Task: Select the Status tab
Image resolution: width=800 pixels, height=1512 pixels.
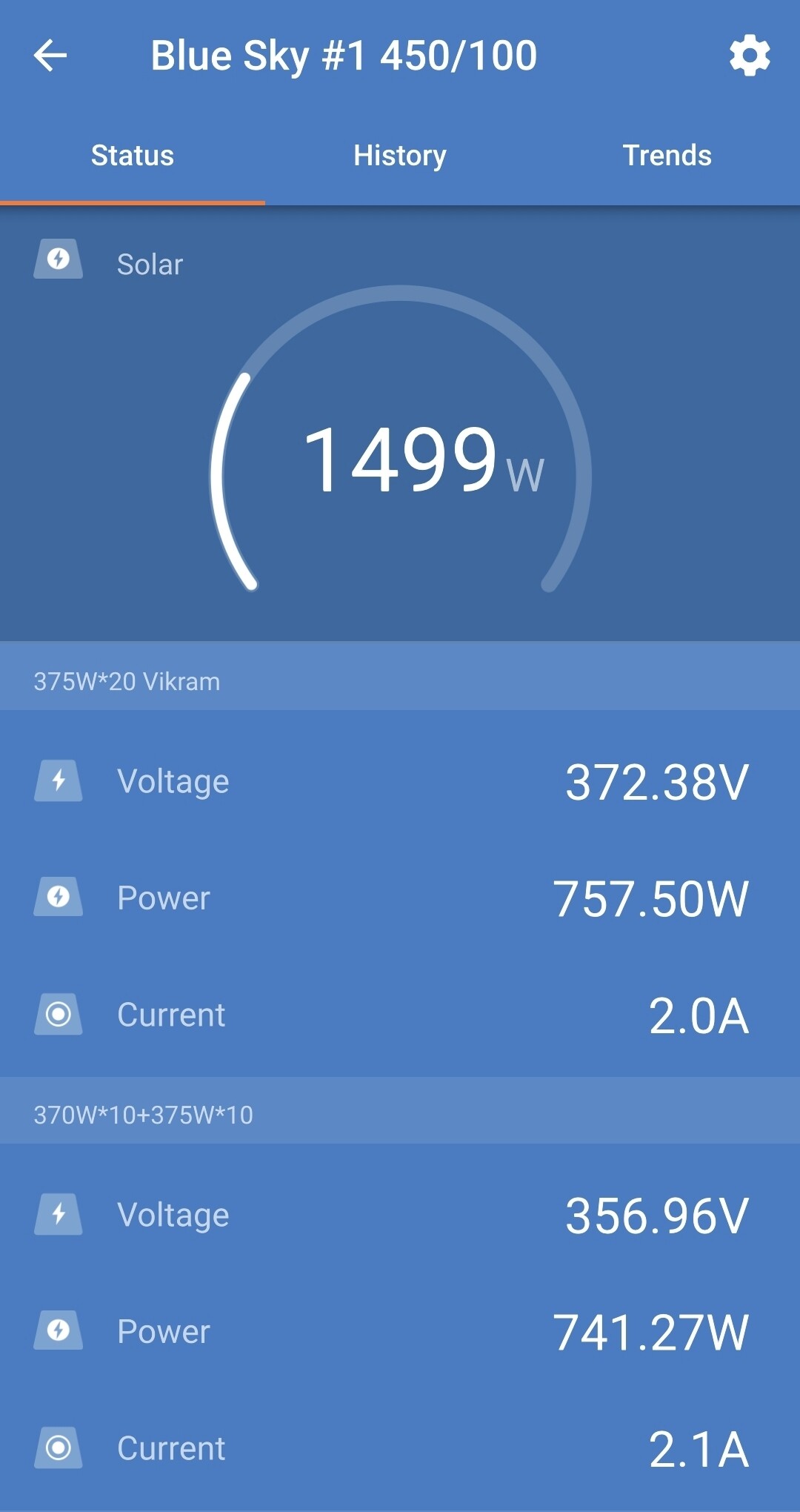Action: coord(133,156)
